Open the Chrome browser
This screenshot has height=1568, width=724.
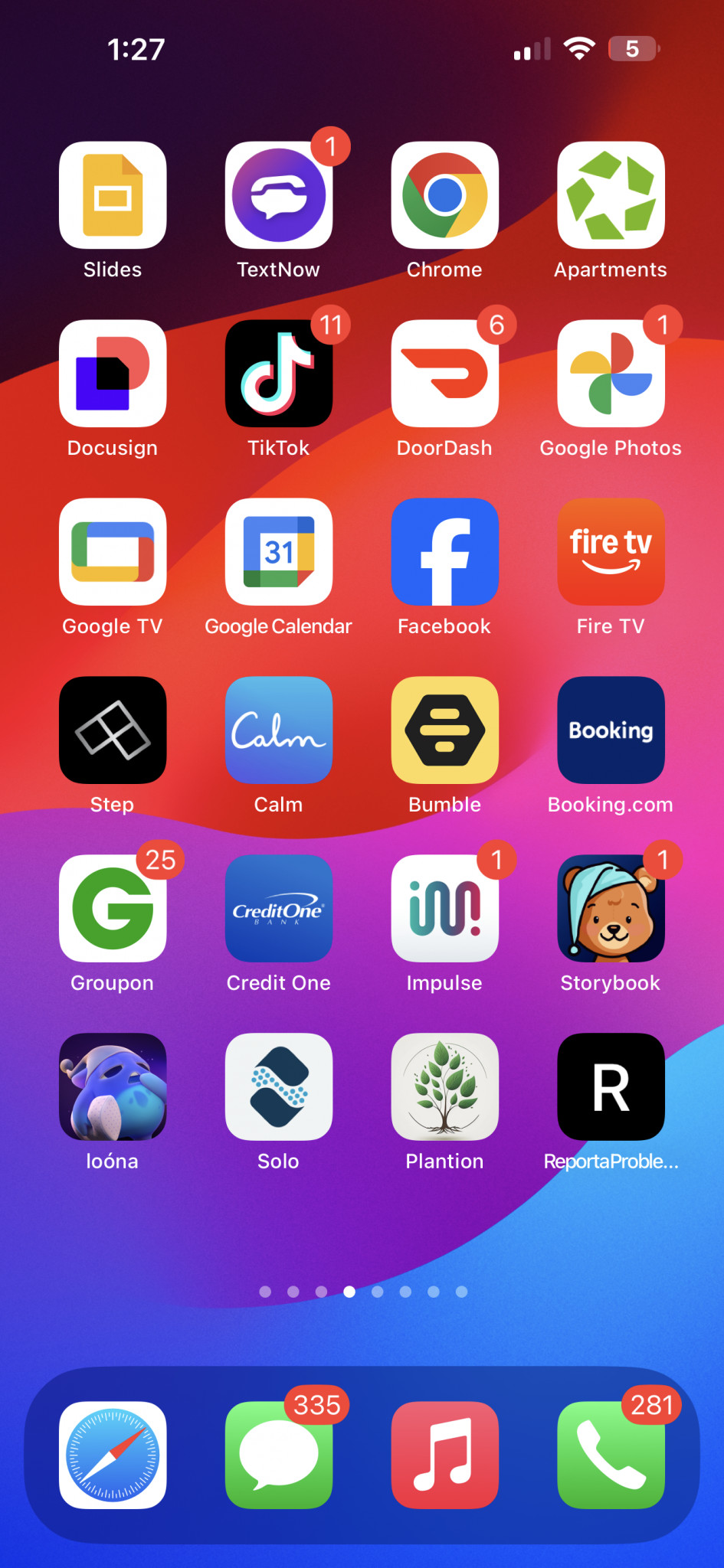445,195
